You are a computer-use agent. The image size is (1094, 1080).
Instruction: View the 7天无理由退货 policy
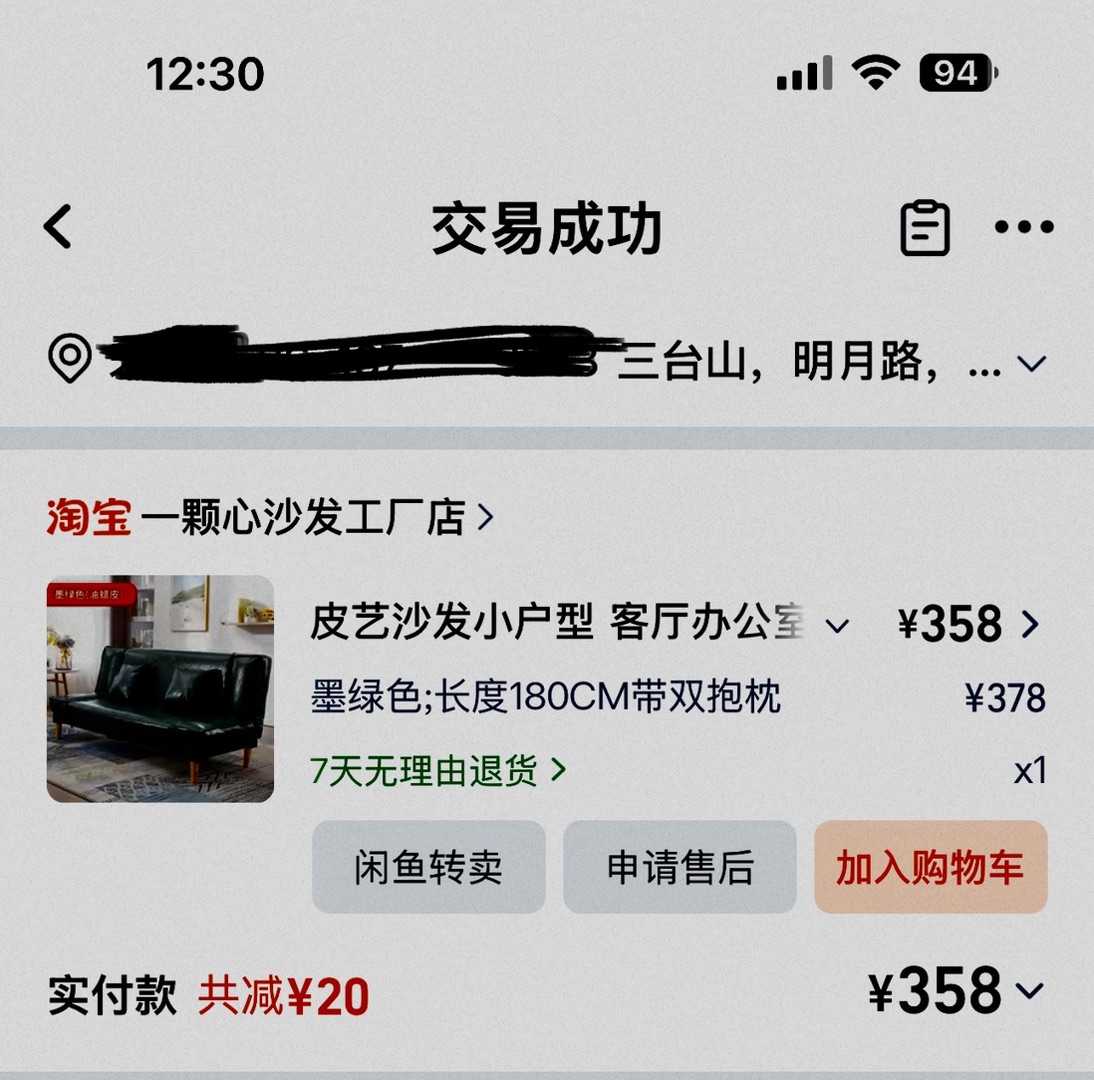(x=438, y=771)
